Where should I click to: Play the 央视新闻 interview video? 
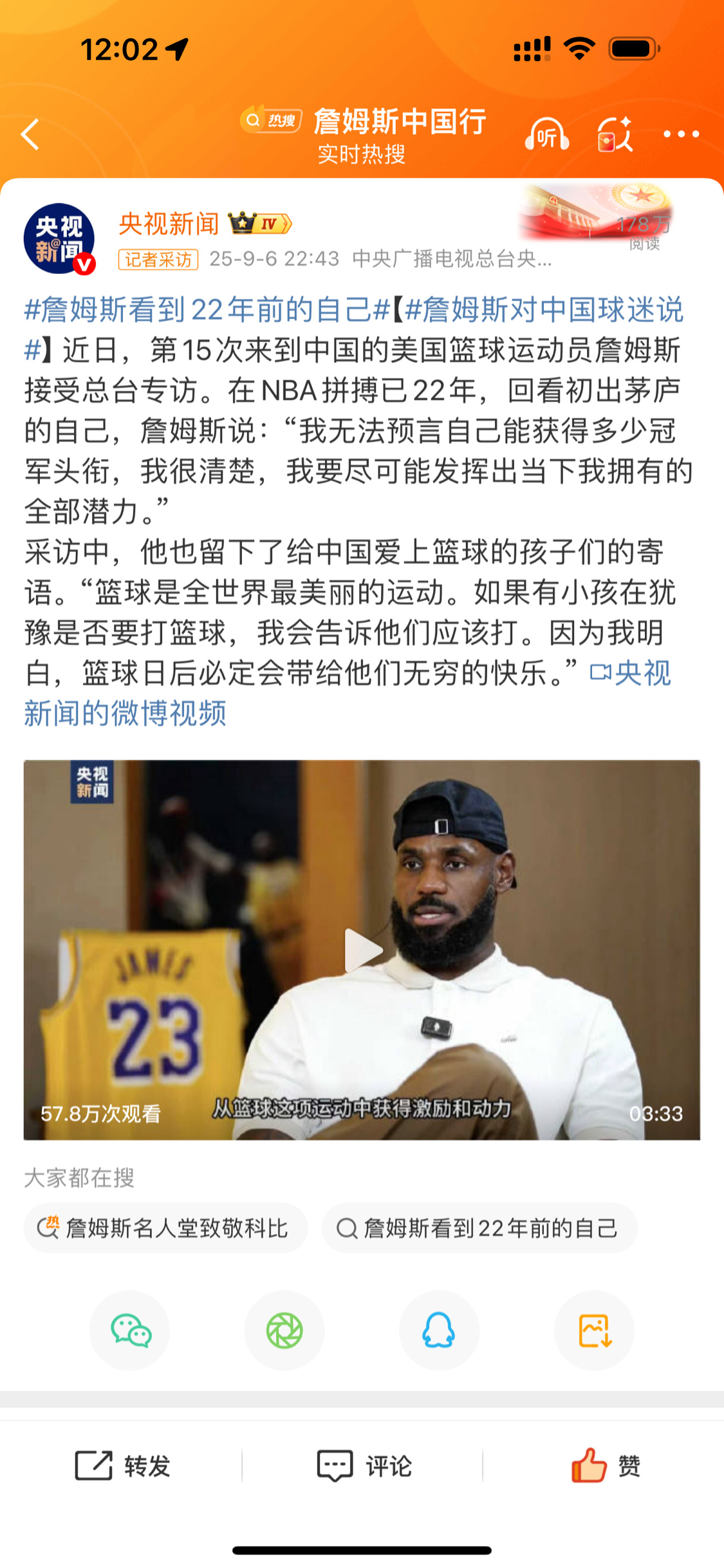click(362, 950)
